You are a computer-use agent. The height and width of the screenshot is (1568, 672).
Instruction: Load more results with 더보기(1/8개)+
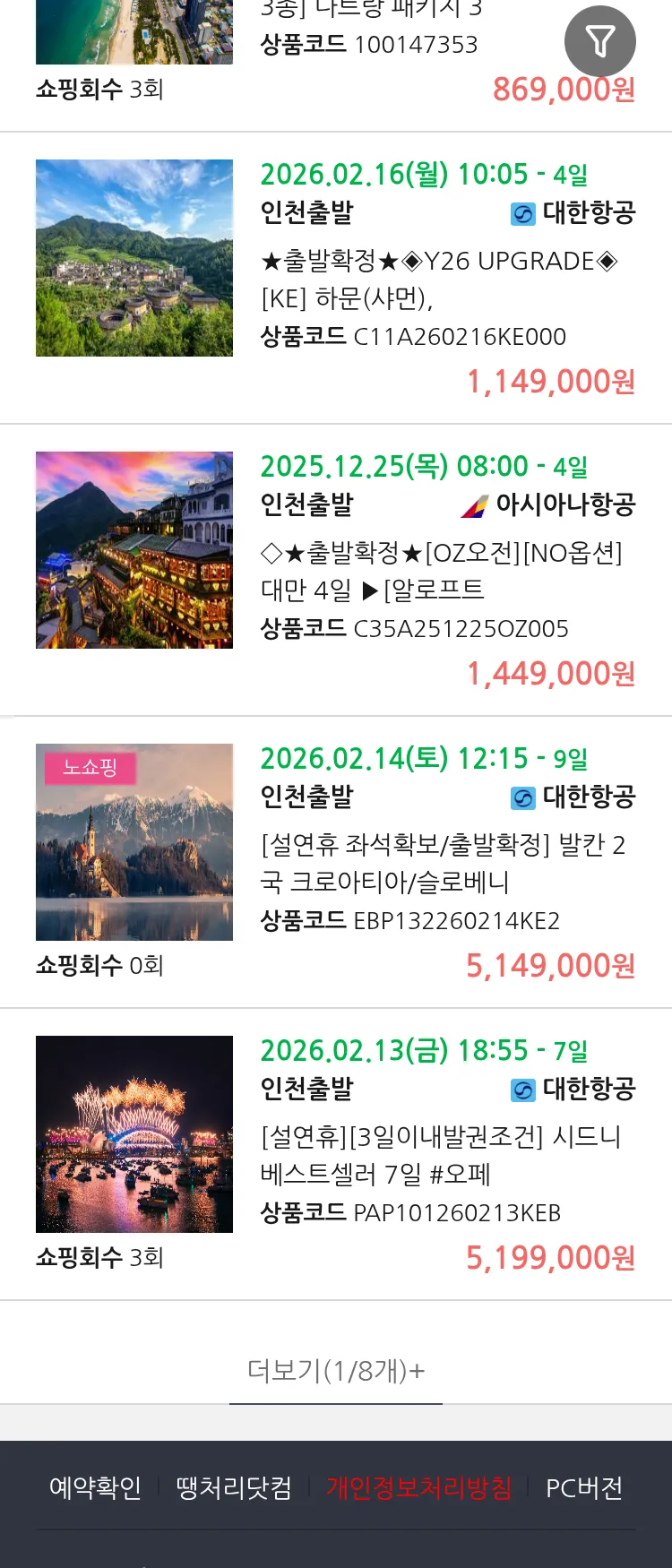pyautogui.click(x=336, y=1370)
